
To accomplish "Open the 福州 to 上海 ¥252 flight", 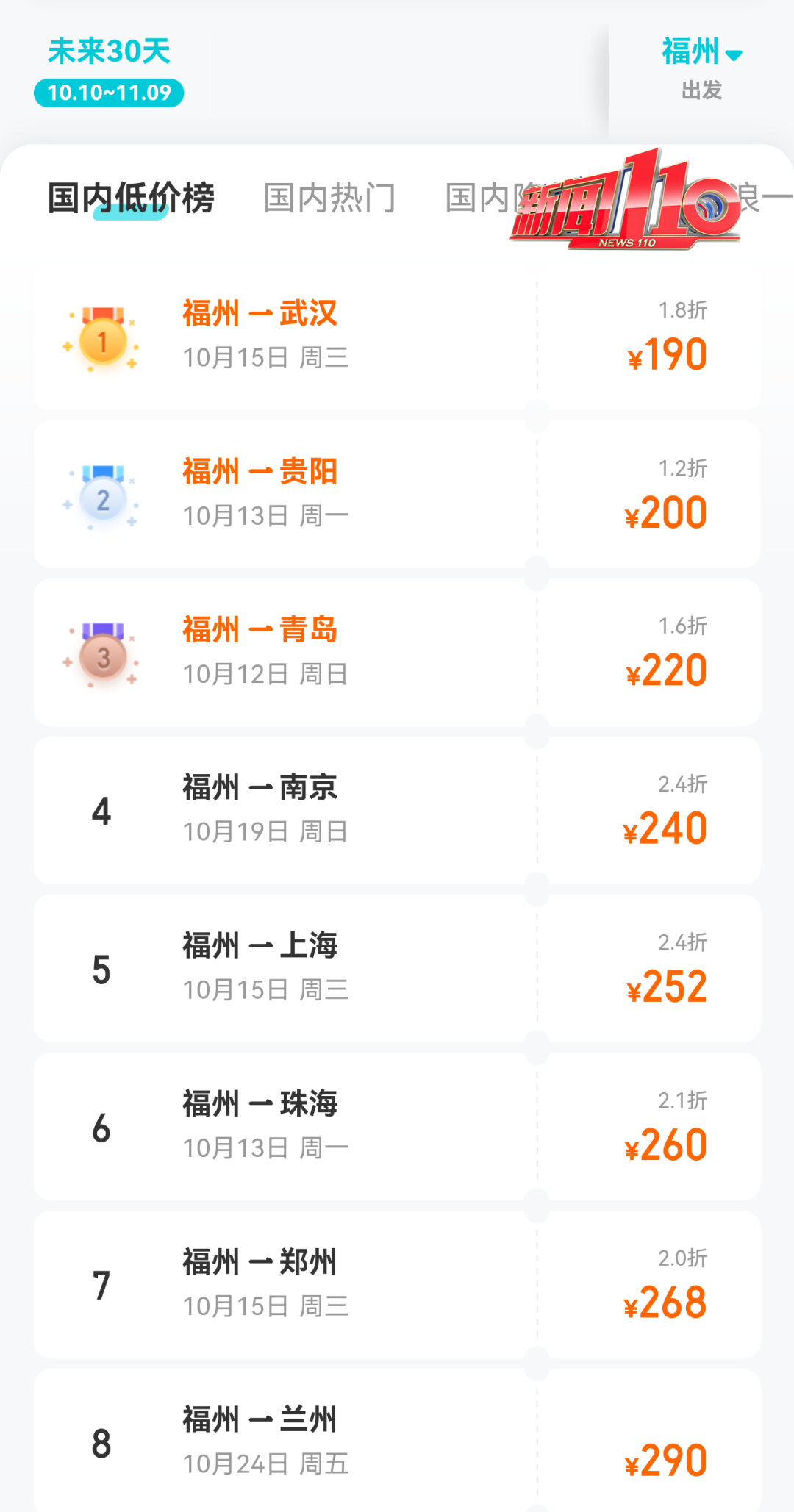I will (397, 968).
